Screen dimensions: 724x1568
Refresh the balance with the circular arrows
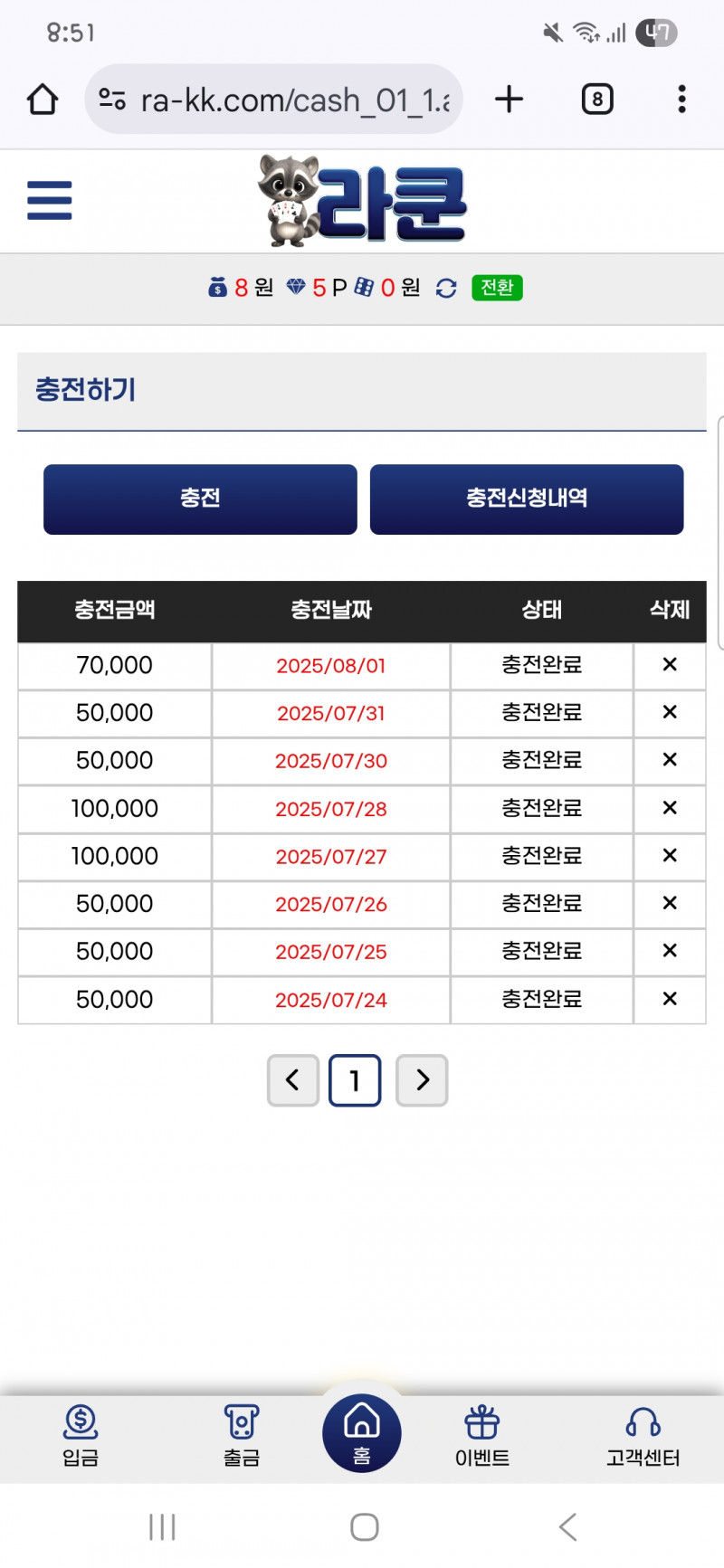click(446, 288)
